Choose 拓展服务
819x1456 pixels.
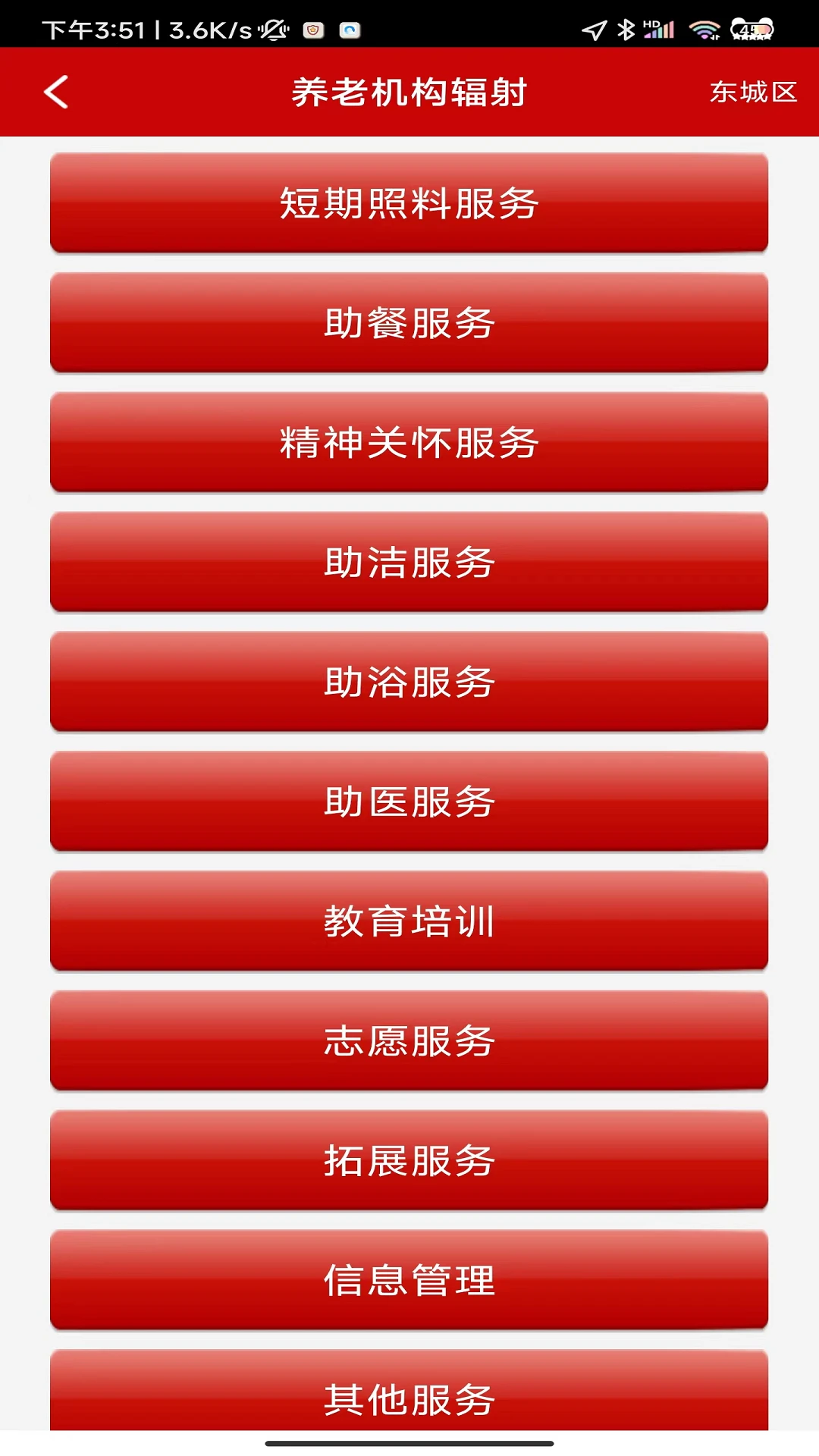409,1160
